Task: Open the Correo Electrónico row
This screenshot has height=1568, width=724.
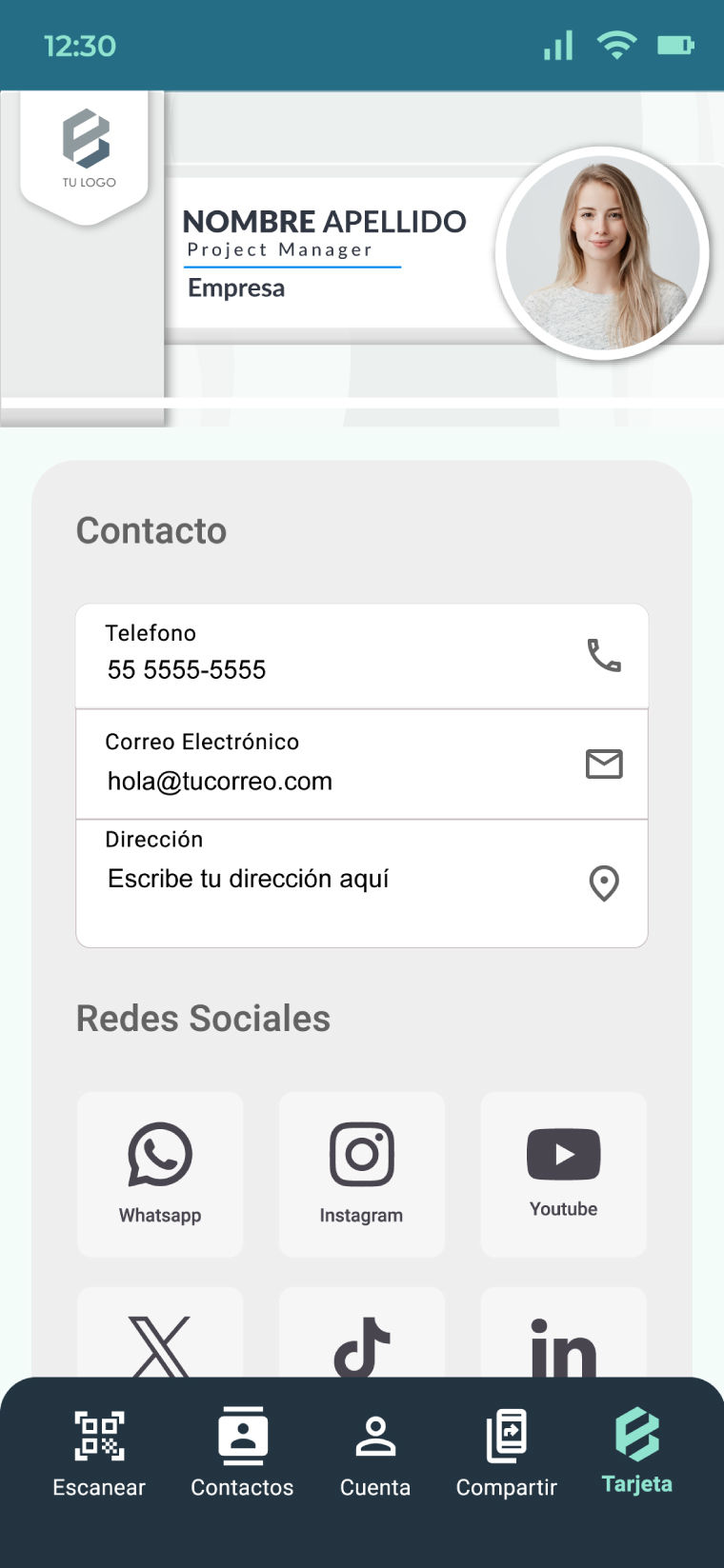Action: click(362, 764)
